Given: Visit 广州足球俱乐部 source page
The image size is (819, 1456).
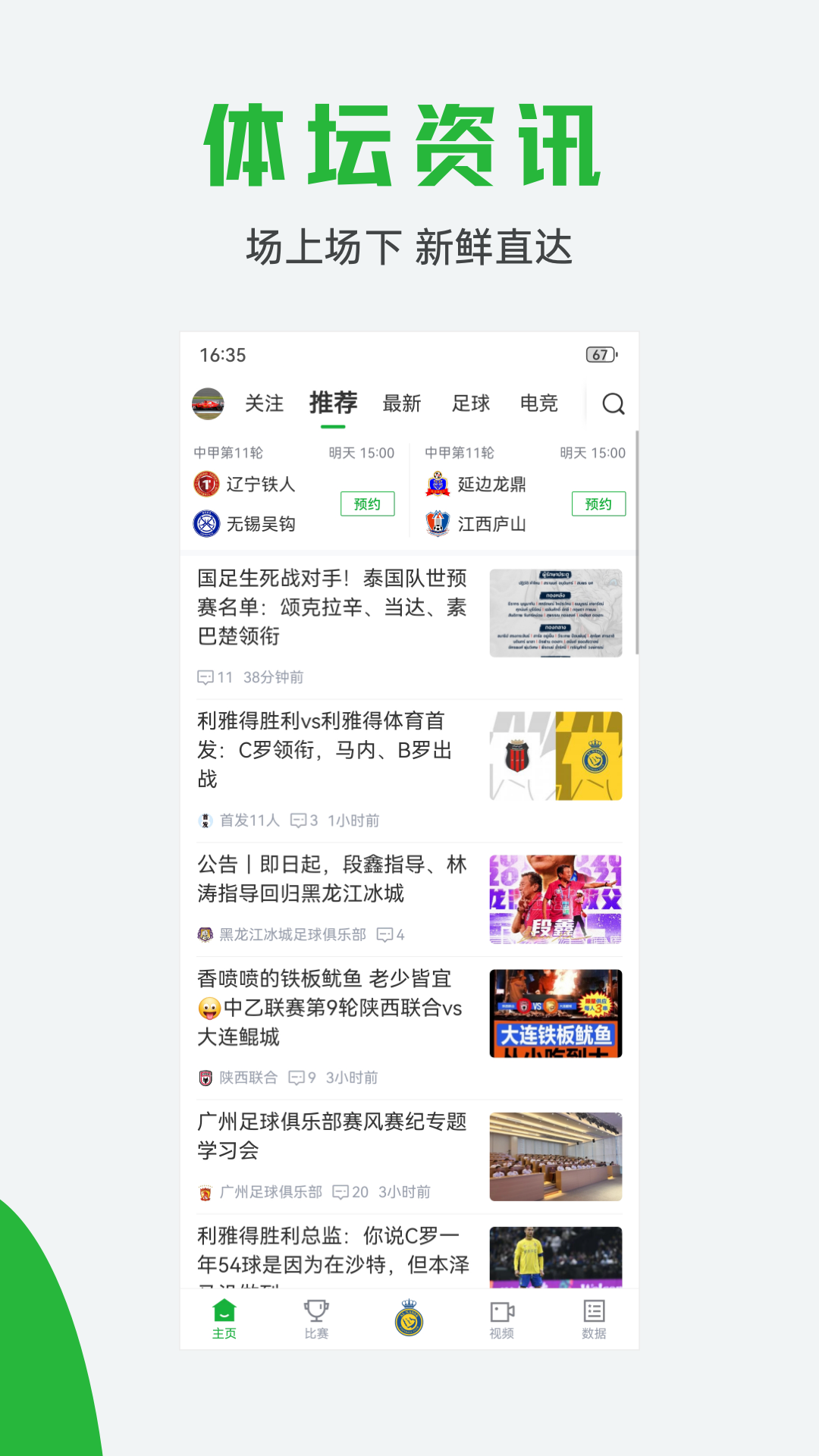Looking at the screenshot, I should [x=271, y=1191].
